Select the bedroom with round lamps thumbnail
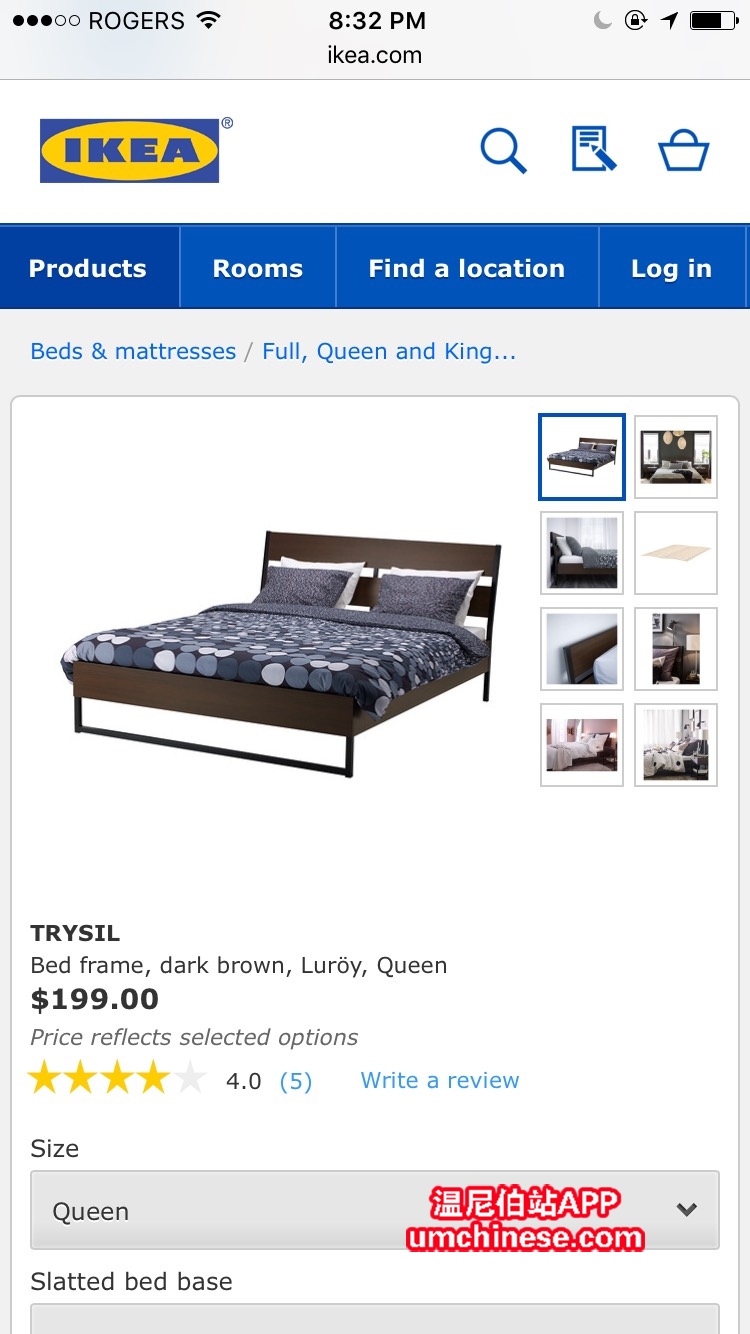Viewport: 750px width, 1334px height. tap(676, 457)
